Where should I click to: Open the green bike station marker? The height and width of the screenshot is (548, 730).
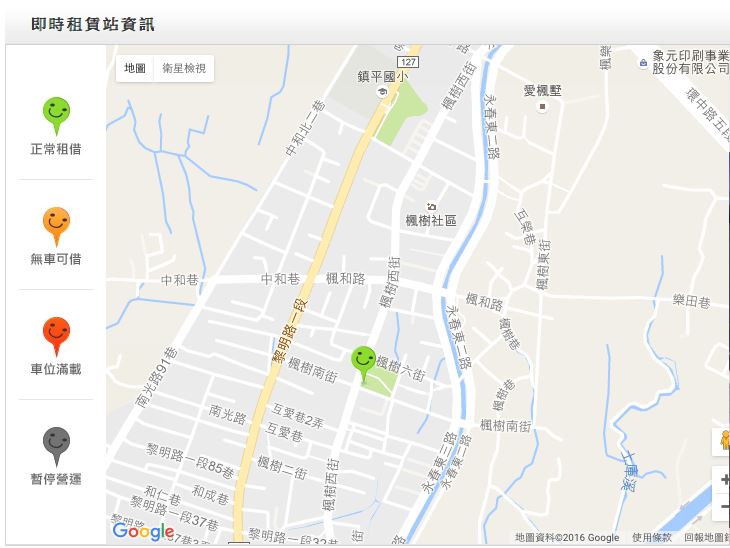click(x=363, y=364)
